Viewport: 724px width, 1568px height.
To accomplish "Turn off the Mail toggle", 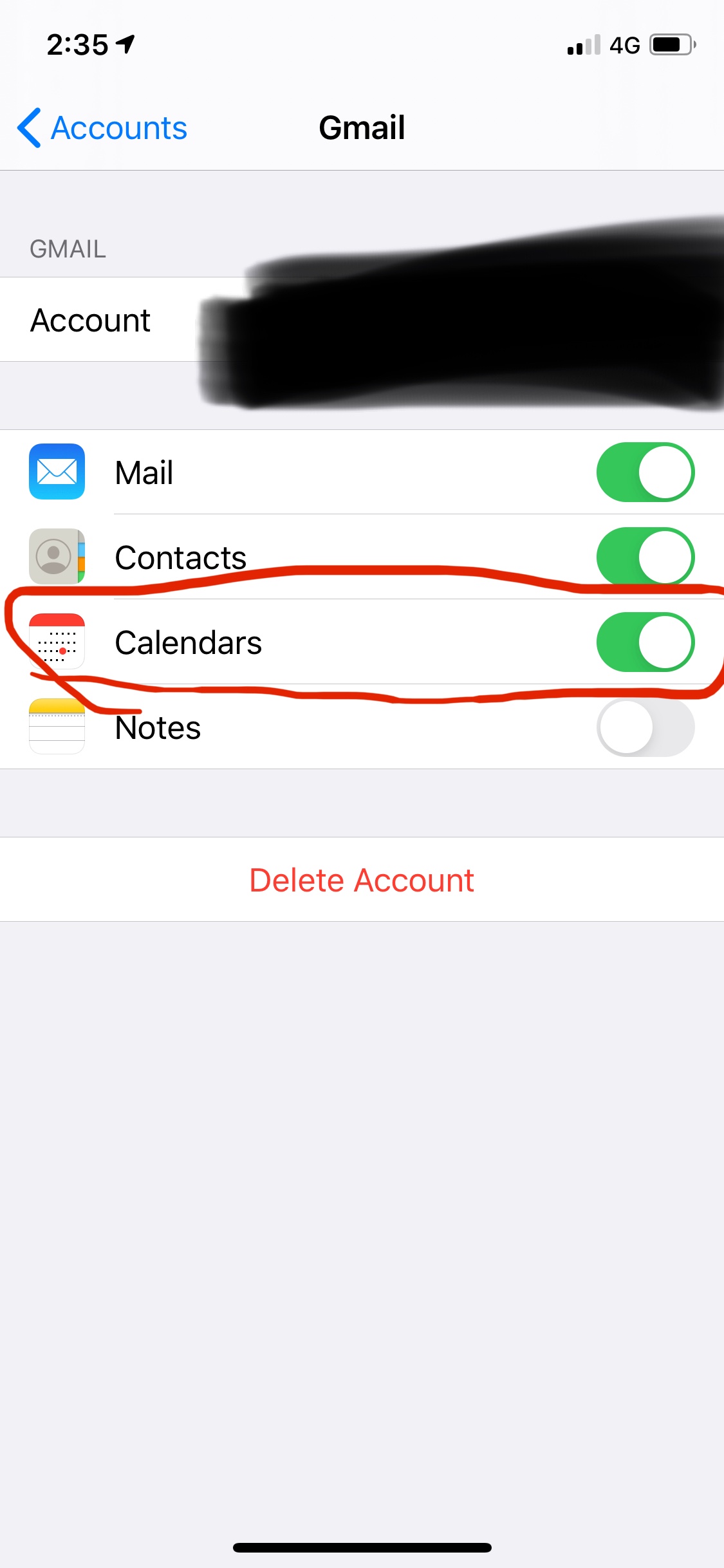I will (x=645, y=472).
